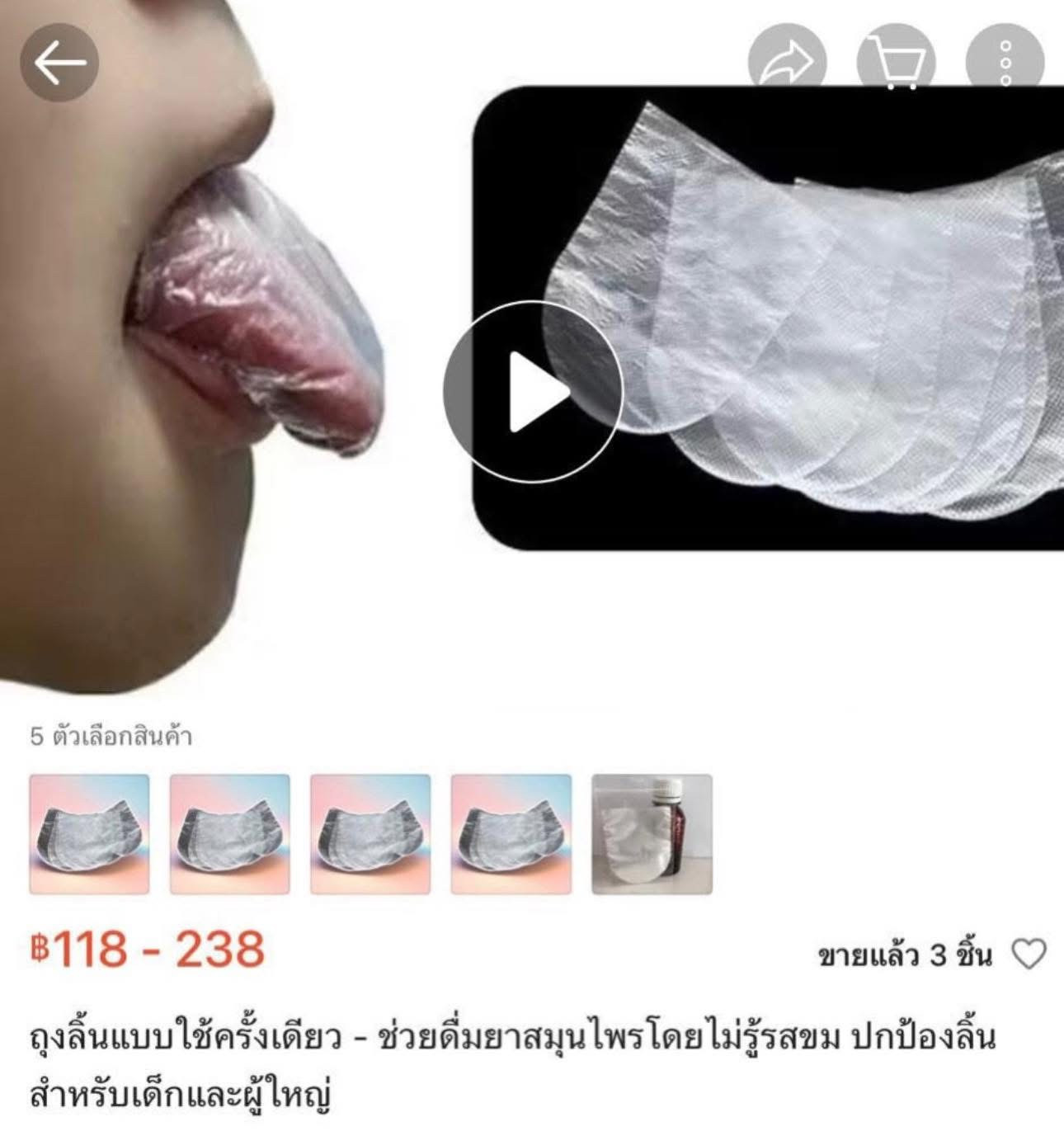
Task: Add product to favorites with heart icon
Action: (1029, 955)
